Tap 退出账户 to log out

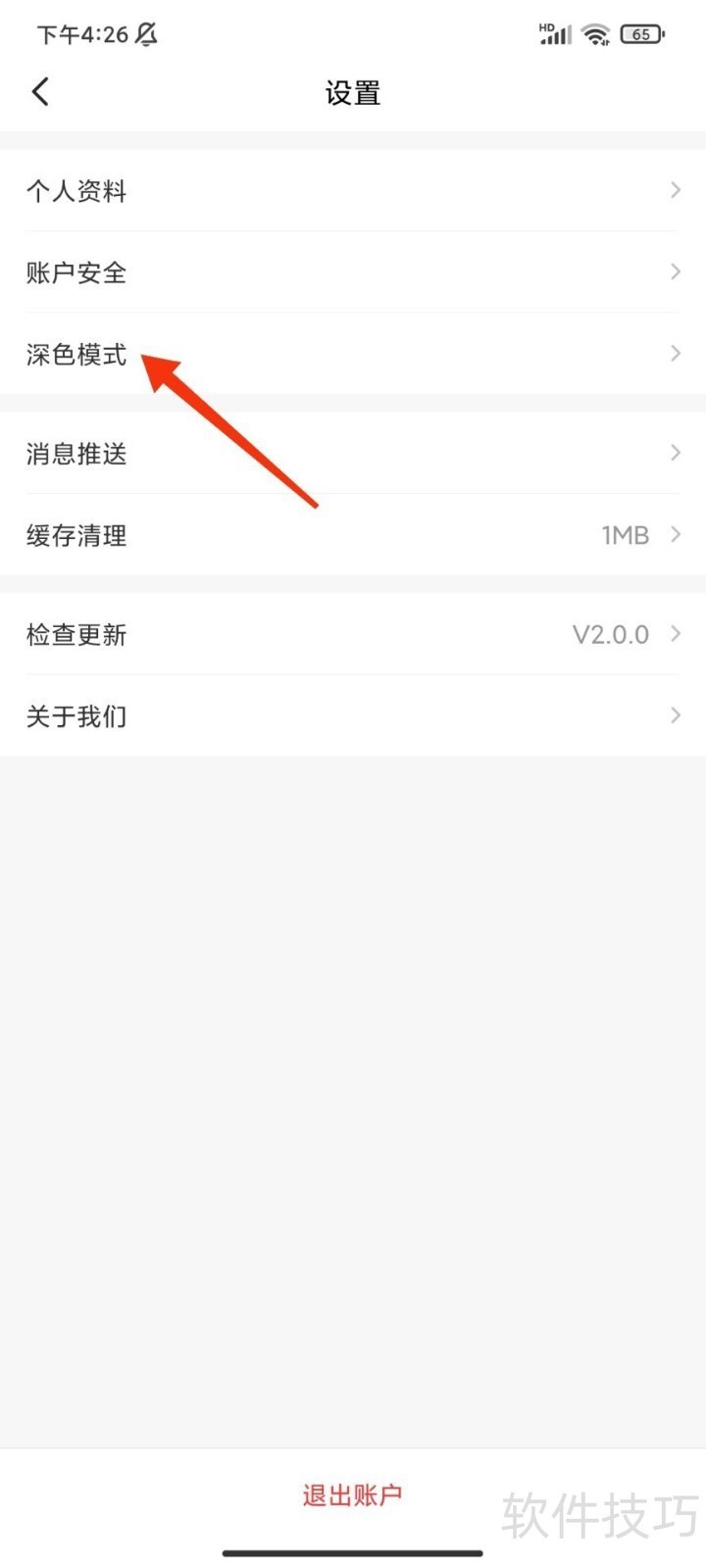tap(352, 1495)
